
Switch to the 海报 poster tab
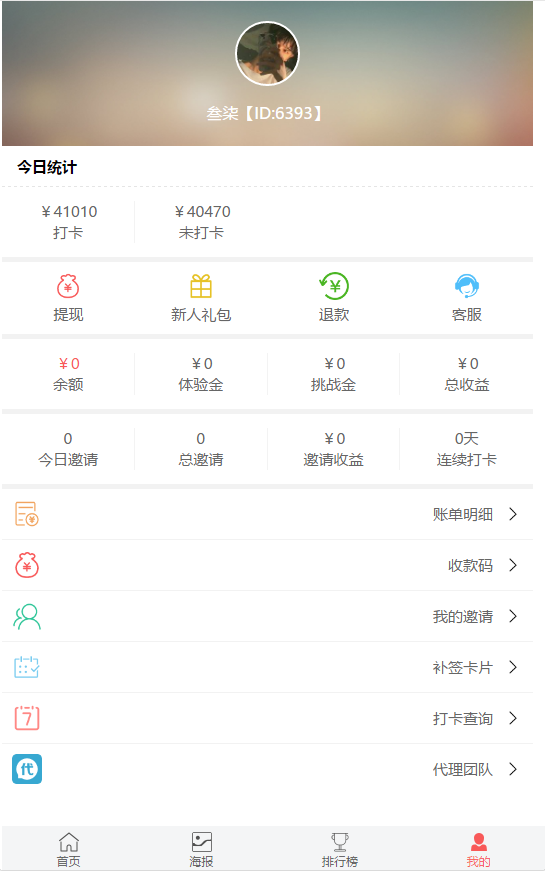pos(201,850)
